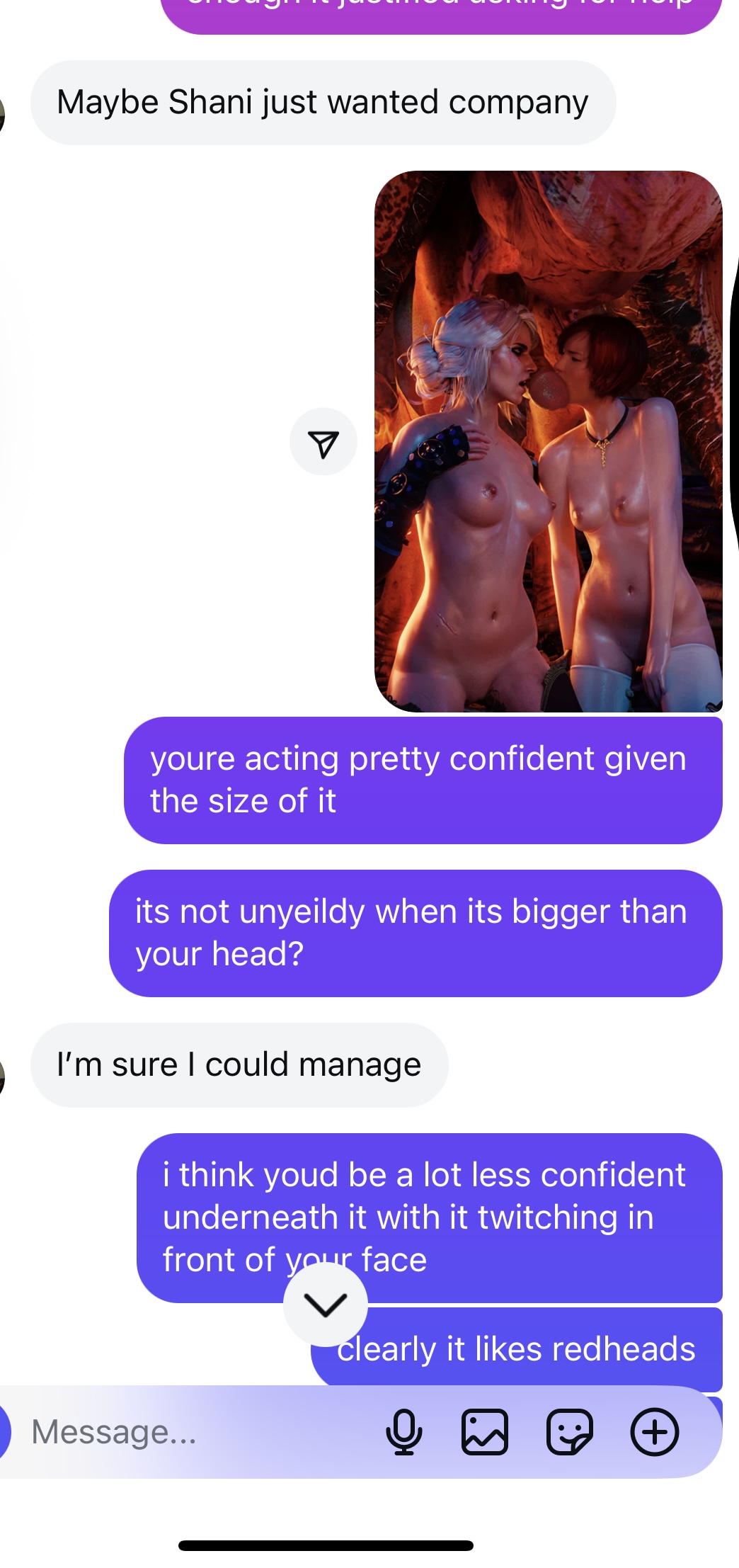Record a voice message with the microphone

[404, 1431]
